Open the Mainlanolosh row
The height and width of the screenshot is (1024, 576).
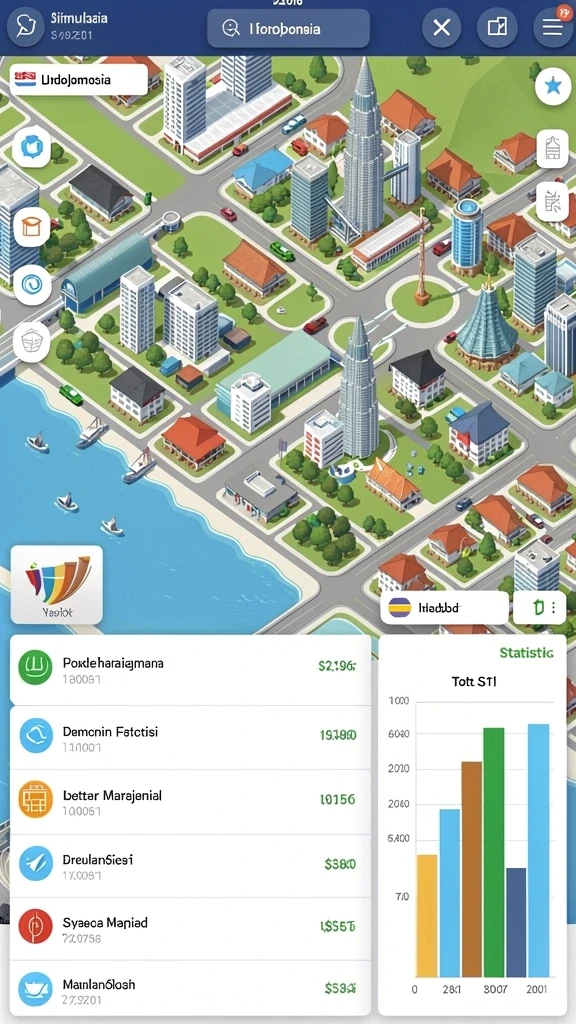(191, 989)
